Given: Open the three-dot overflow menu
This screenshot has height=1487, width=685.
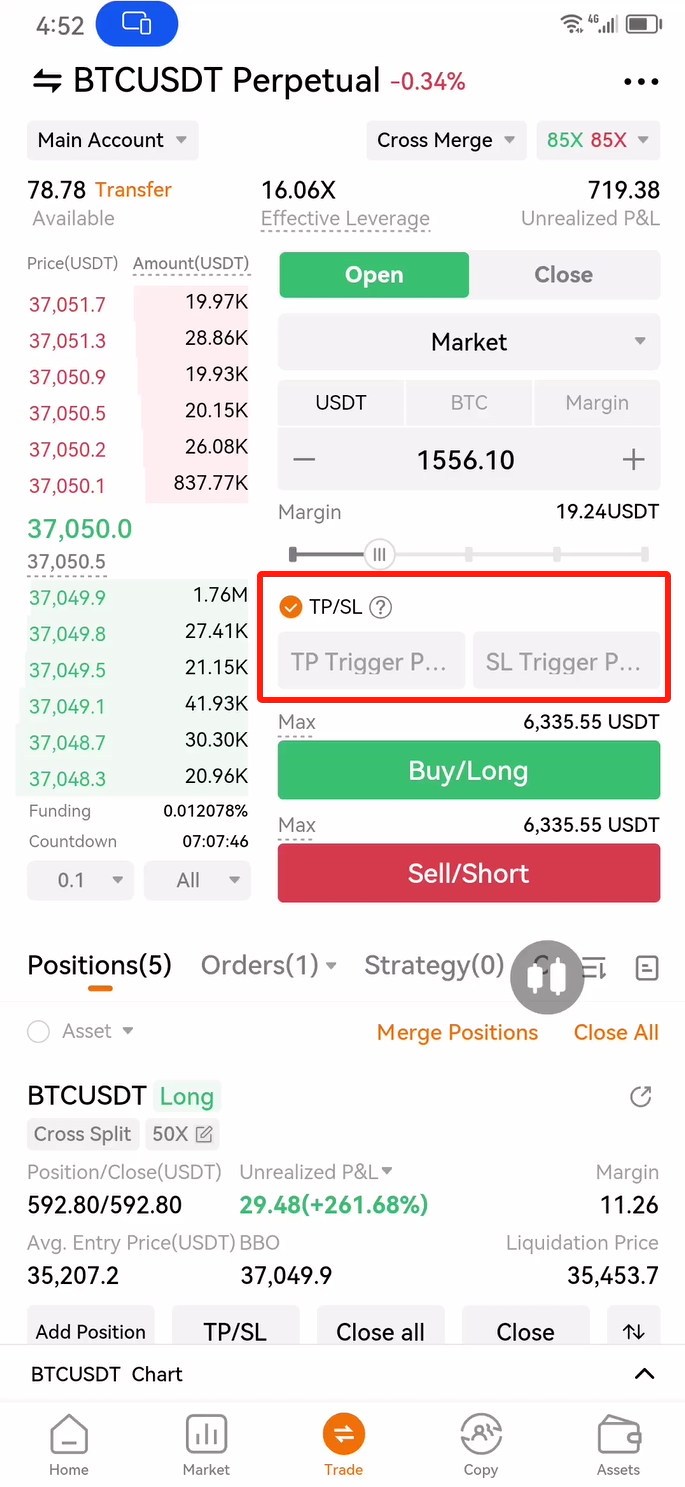Looking at the screenshot, I should [641, 82].
